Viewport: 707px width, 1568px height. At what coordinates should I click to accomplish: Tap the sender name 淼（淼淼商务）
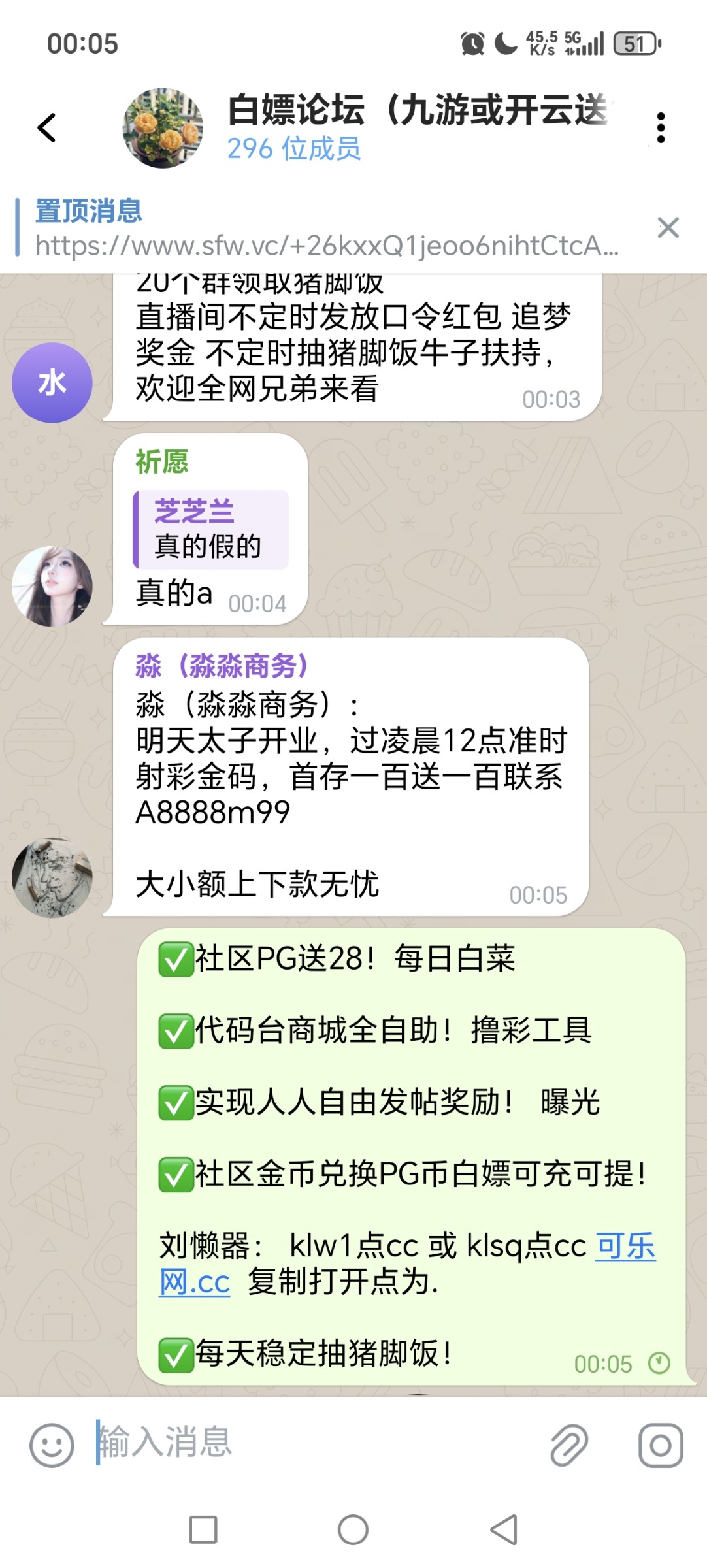[x=222, y=666]
